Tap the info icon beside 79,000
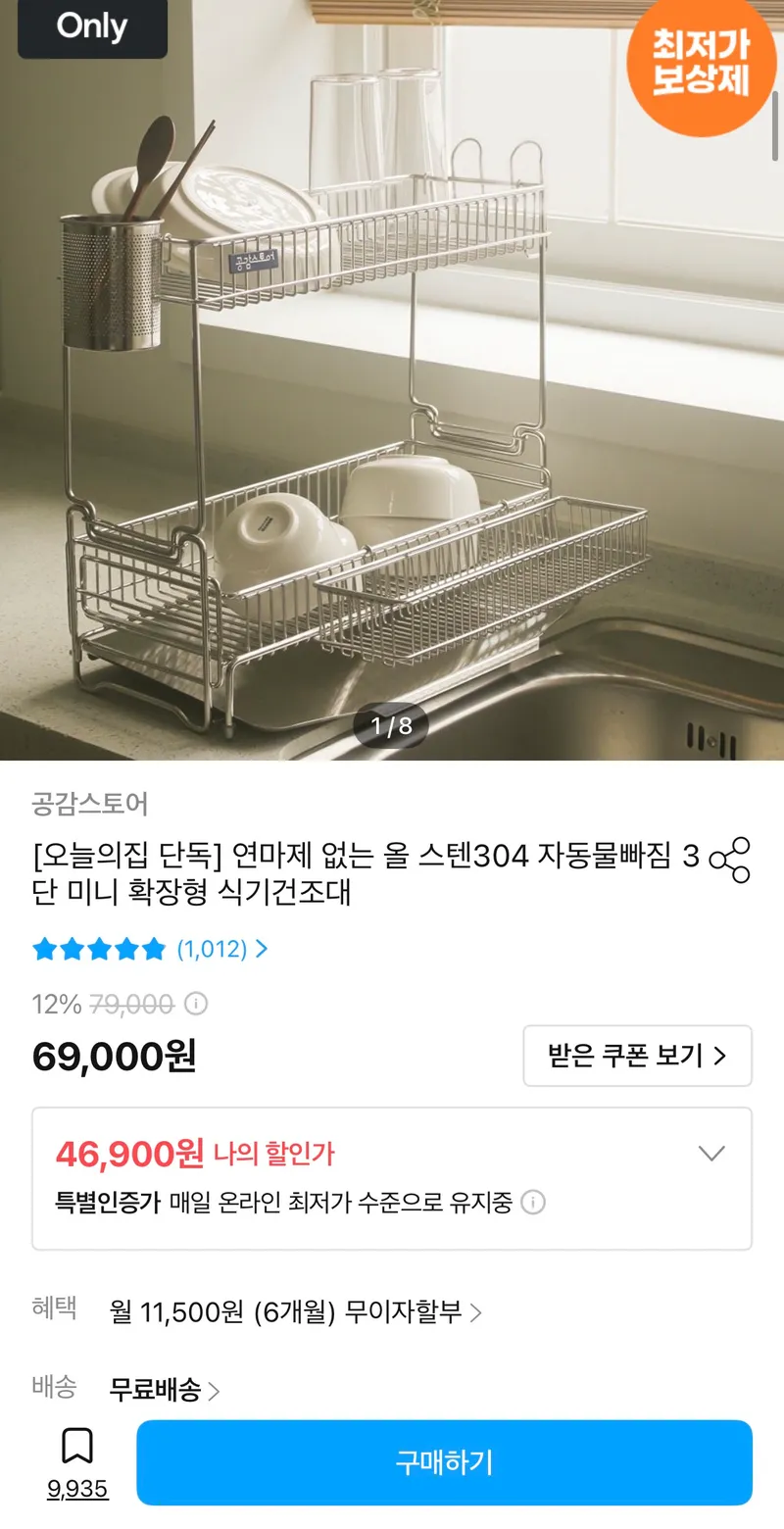The height and width of the screenshot is (1529, 784). coord(197,1004)
